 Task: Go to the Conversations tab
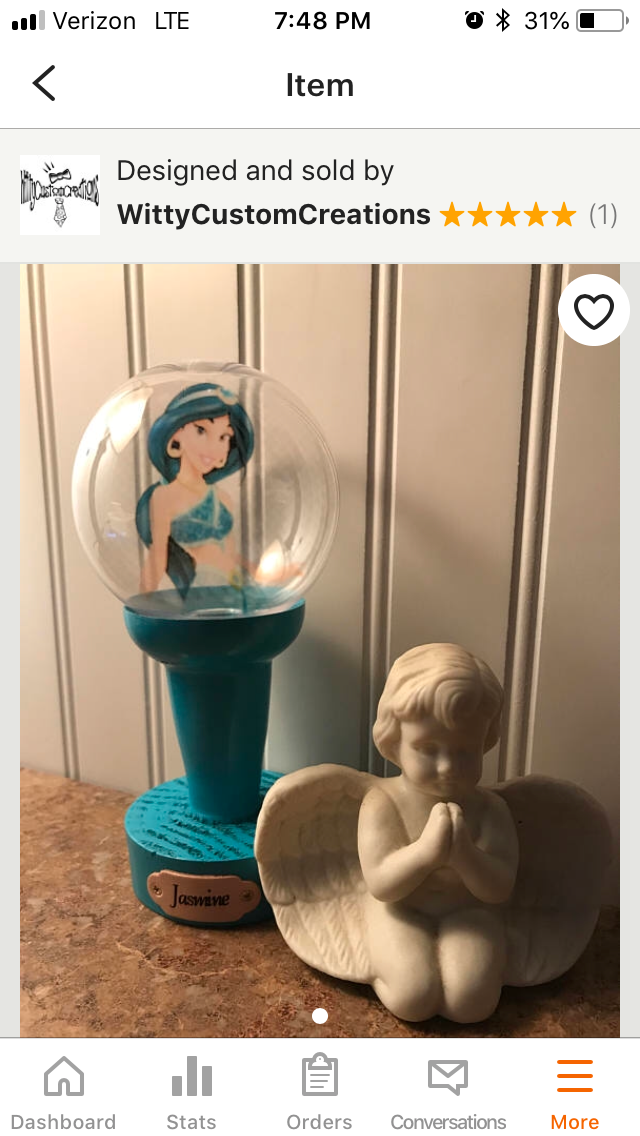pos(447,1094)
